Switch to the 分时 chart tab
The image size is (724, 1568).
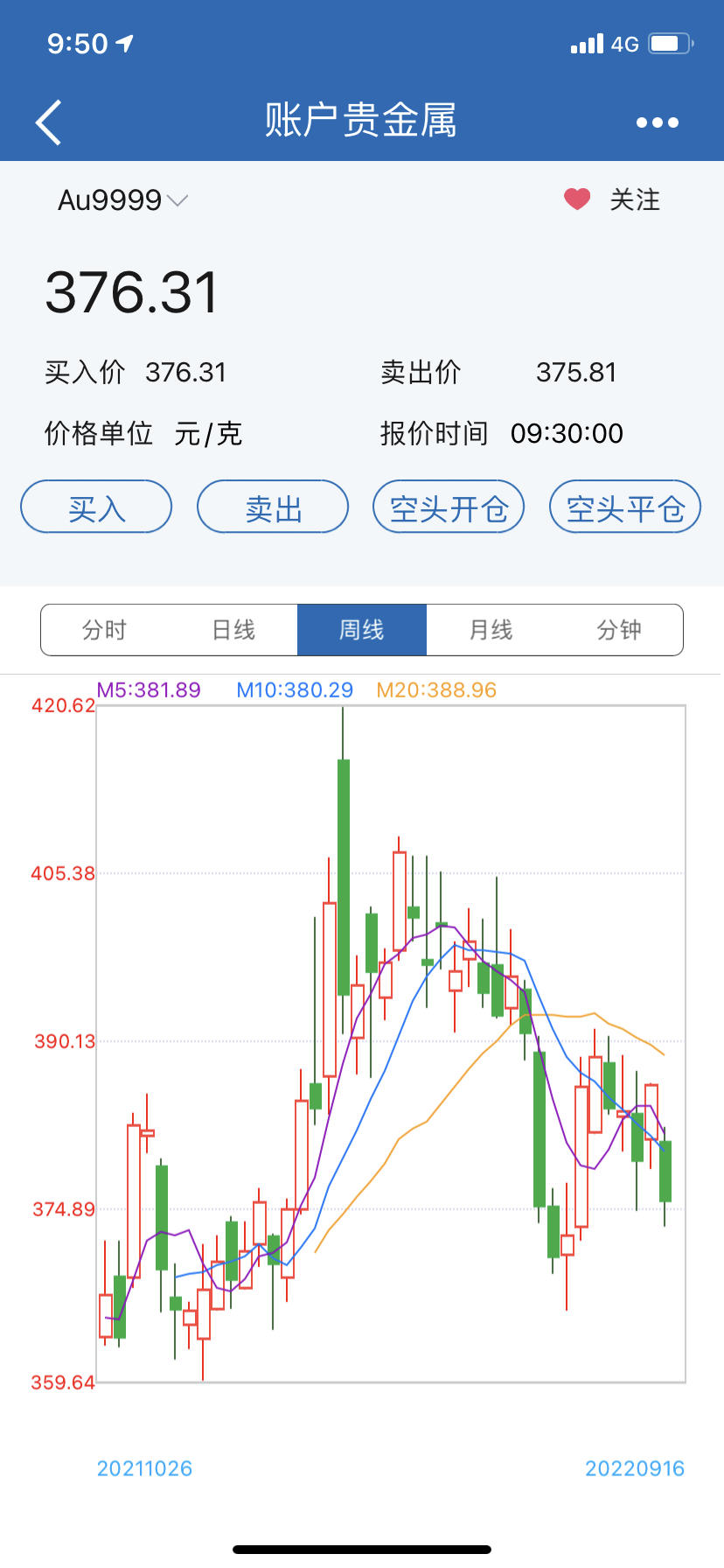pyautogui.click(x=105, y=630)
